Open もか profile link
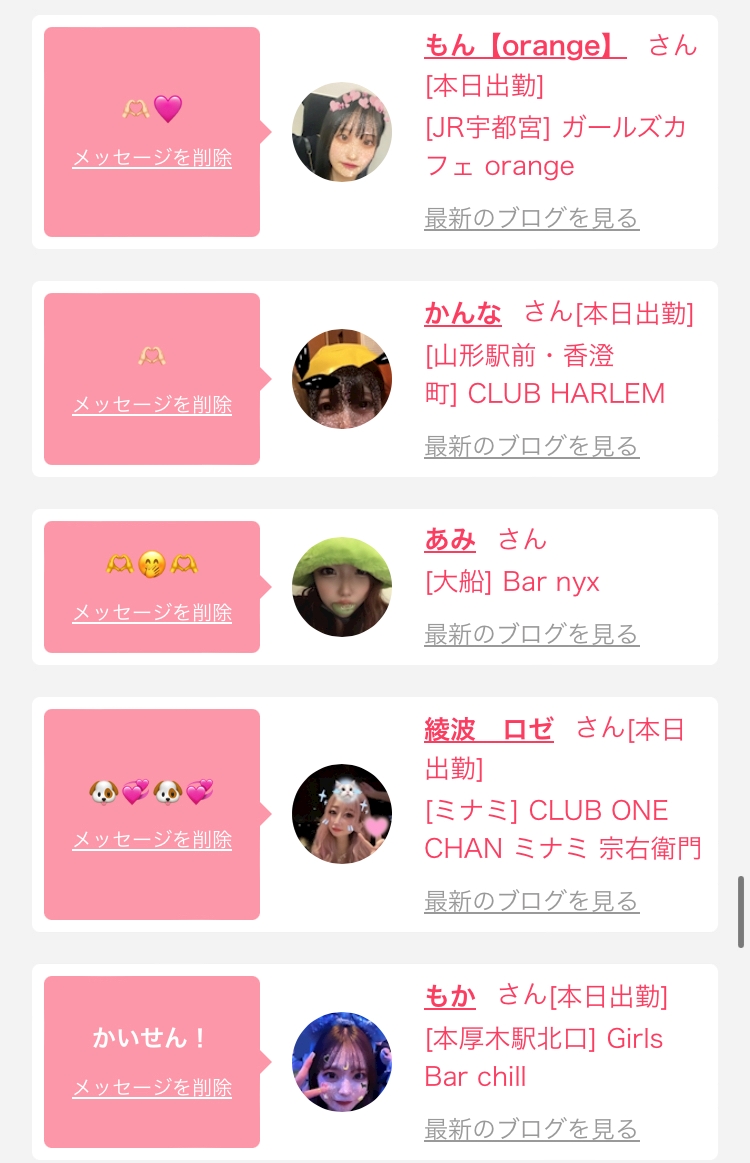 coord(450,996)
